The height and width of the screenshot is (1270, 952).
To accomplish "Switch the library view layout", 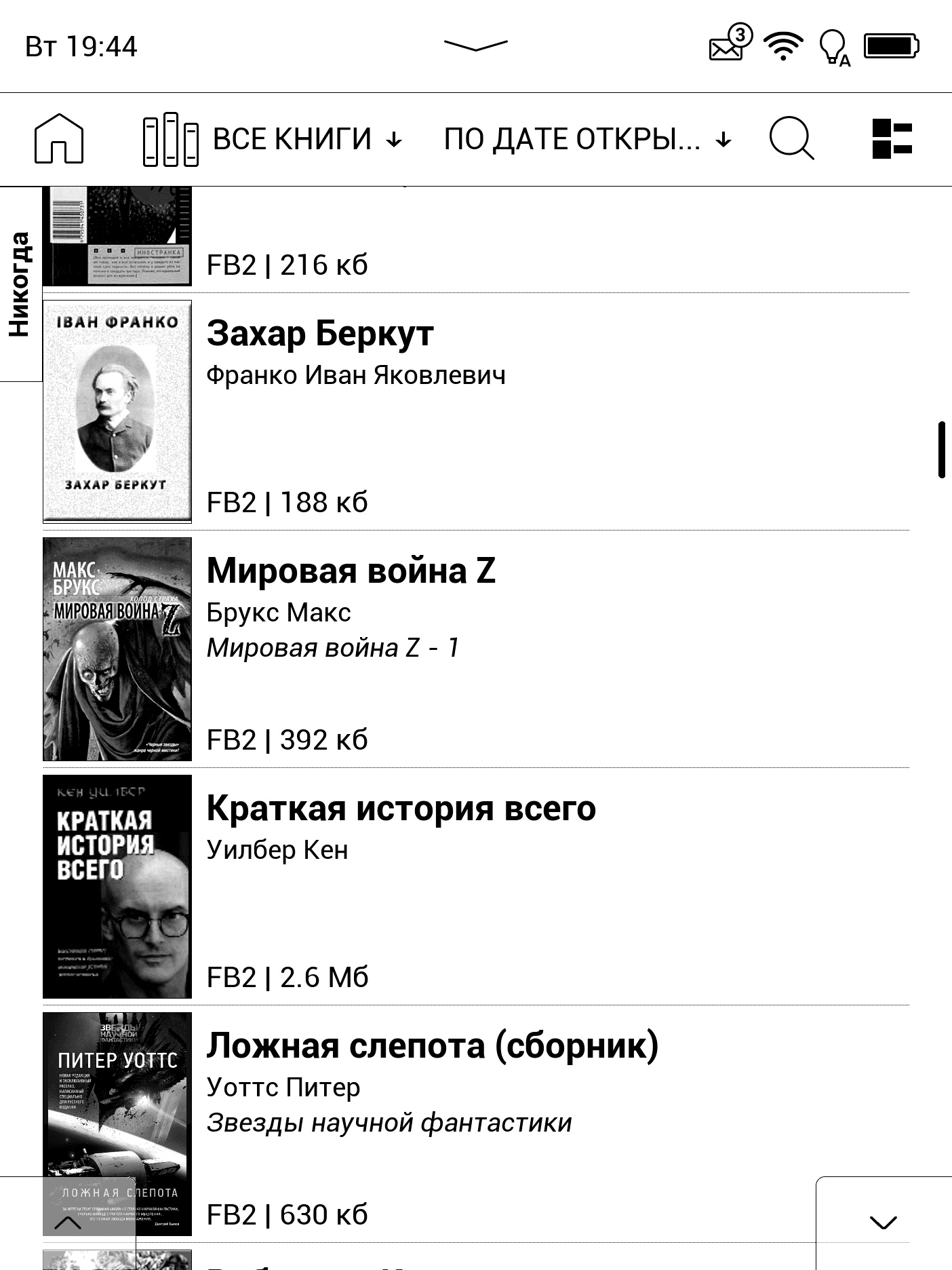I will [891, 139].
